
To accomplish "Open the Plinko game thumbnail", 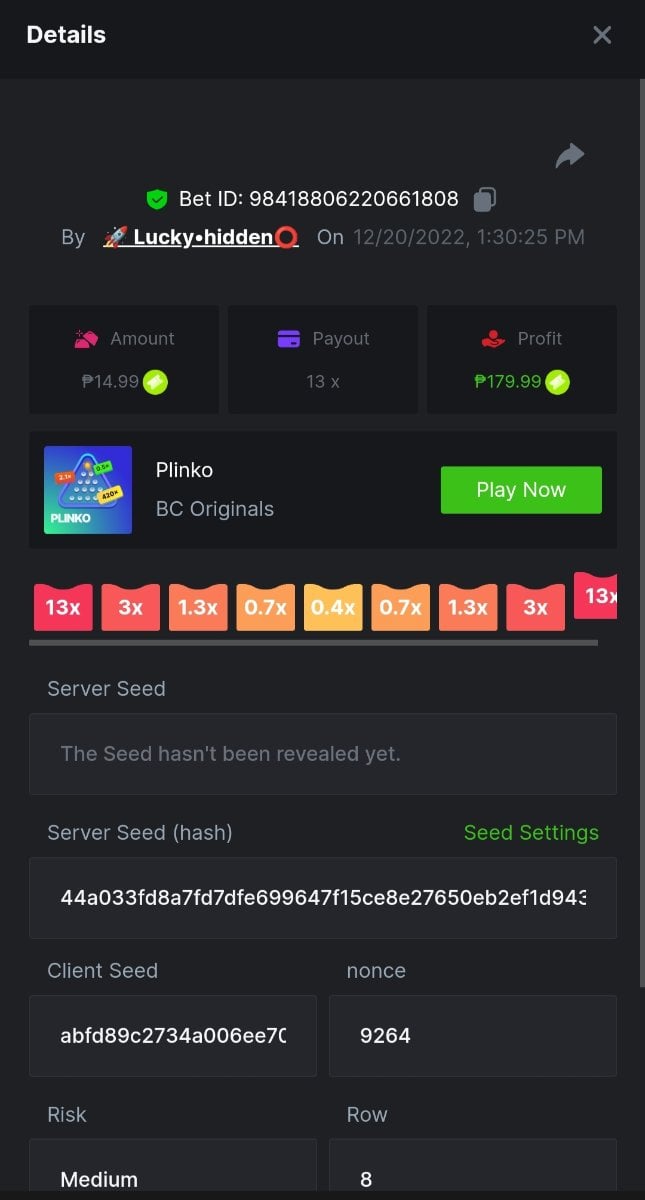I will (x=88, y=490).
